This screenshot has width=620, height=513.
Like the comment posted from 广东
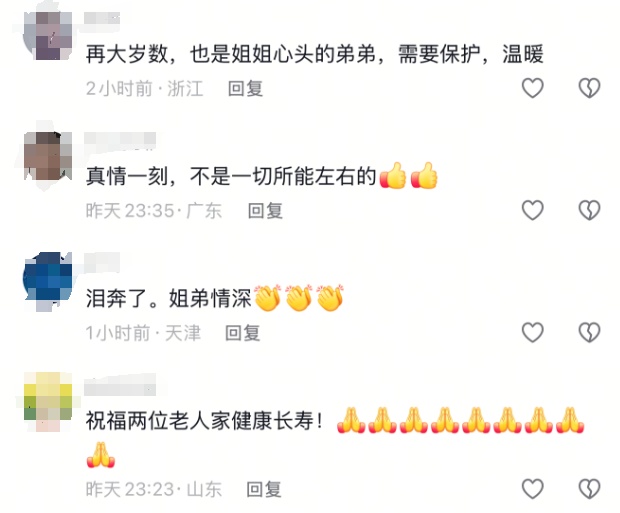point(533,210)
